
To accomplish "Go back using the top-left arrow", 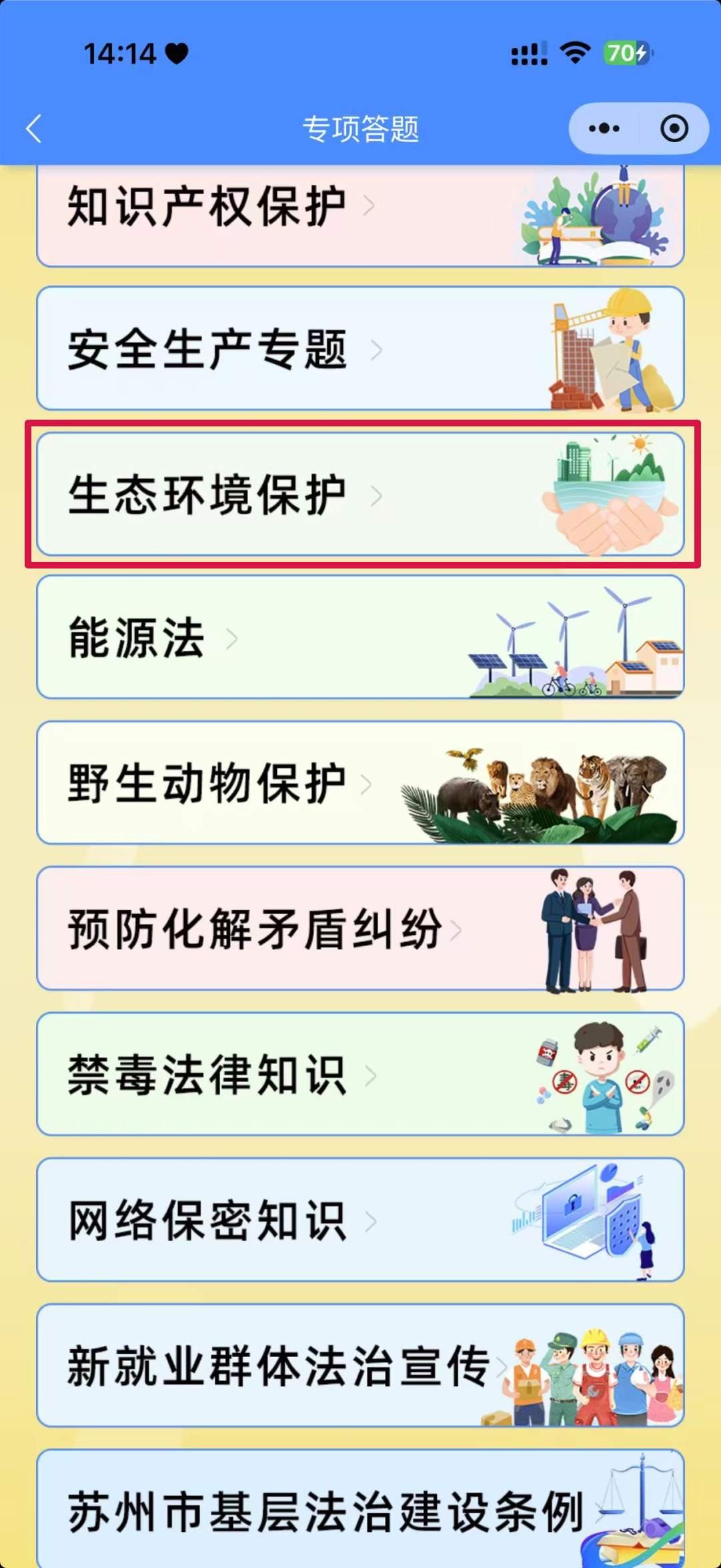I will coord(34,128).
